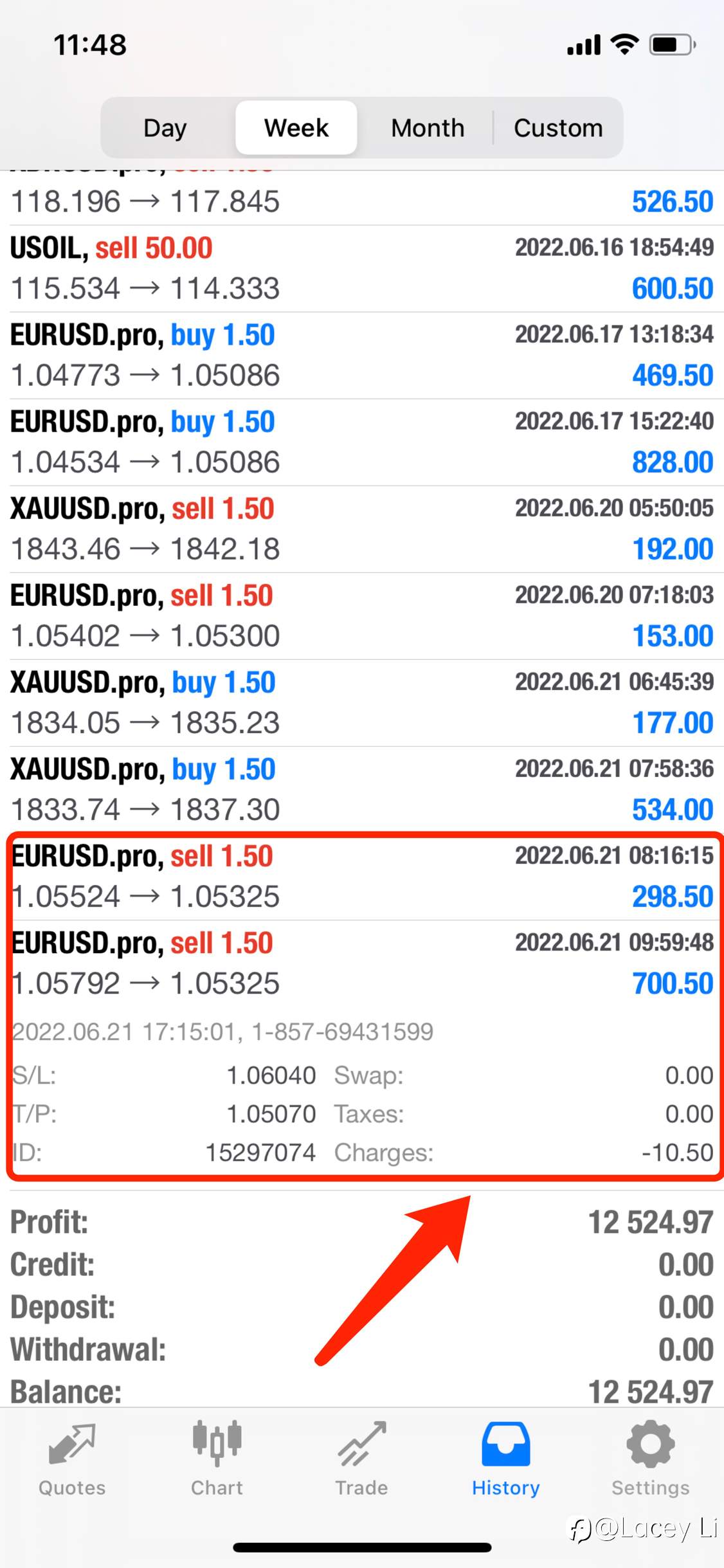Viewport: 724px width, 1568px height.
Task: Expand EURUSD.pro sell trade with 153.00 profit
Action: pos(362,616)
